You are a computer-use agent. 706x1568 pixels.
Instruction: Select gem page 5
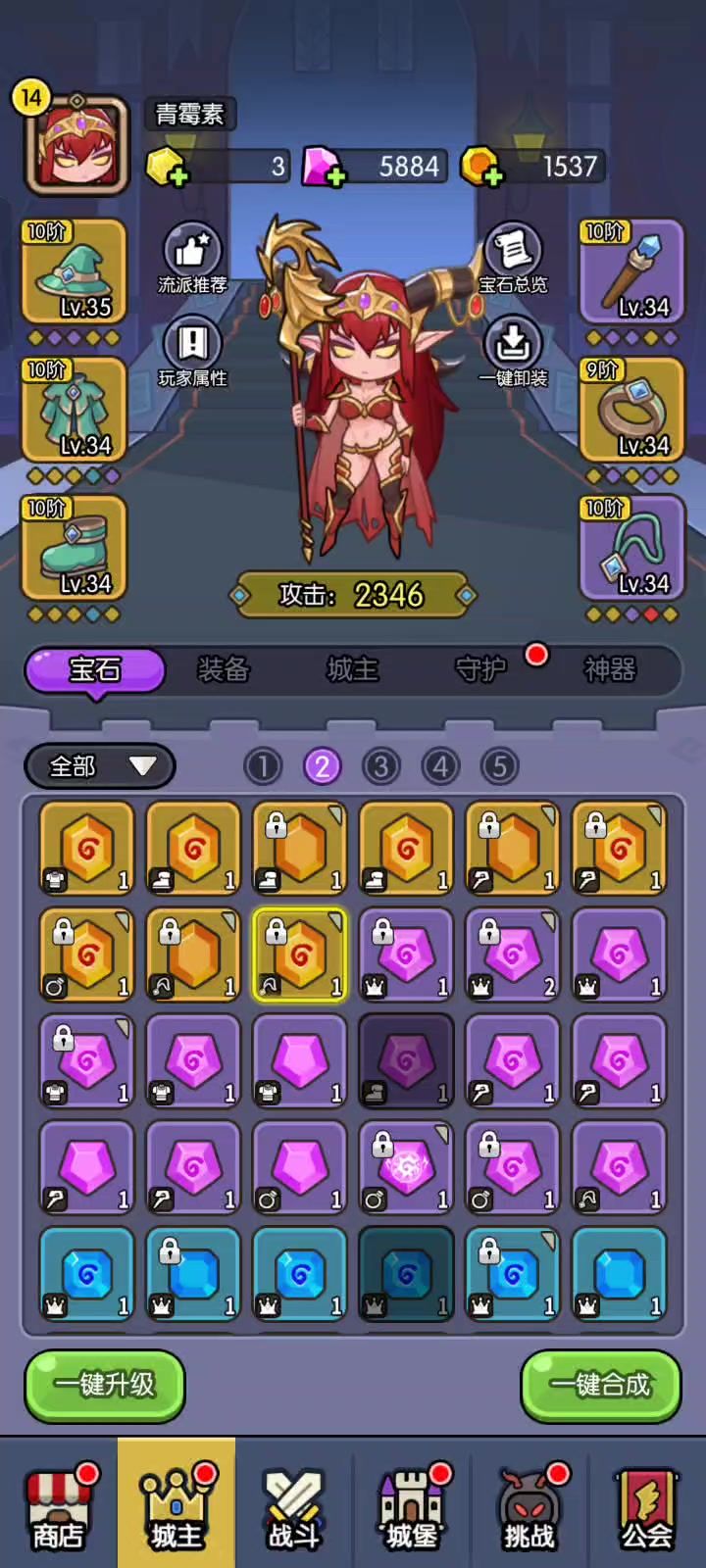point(500,765)
